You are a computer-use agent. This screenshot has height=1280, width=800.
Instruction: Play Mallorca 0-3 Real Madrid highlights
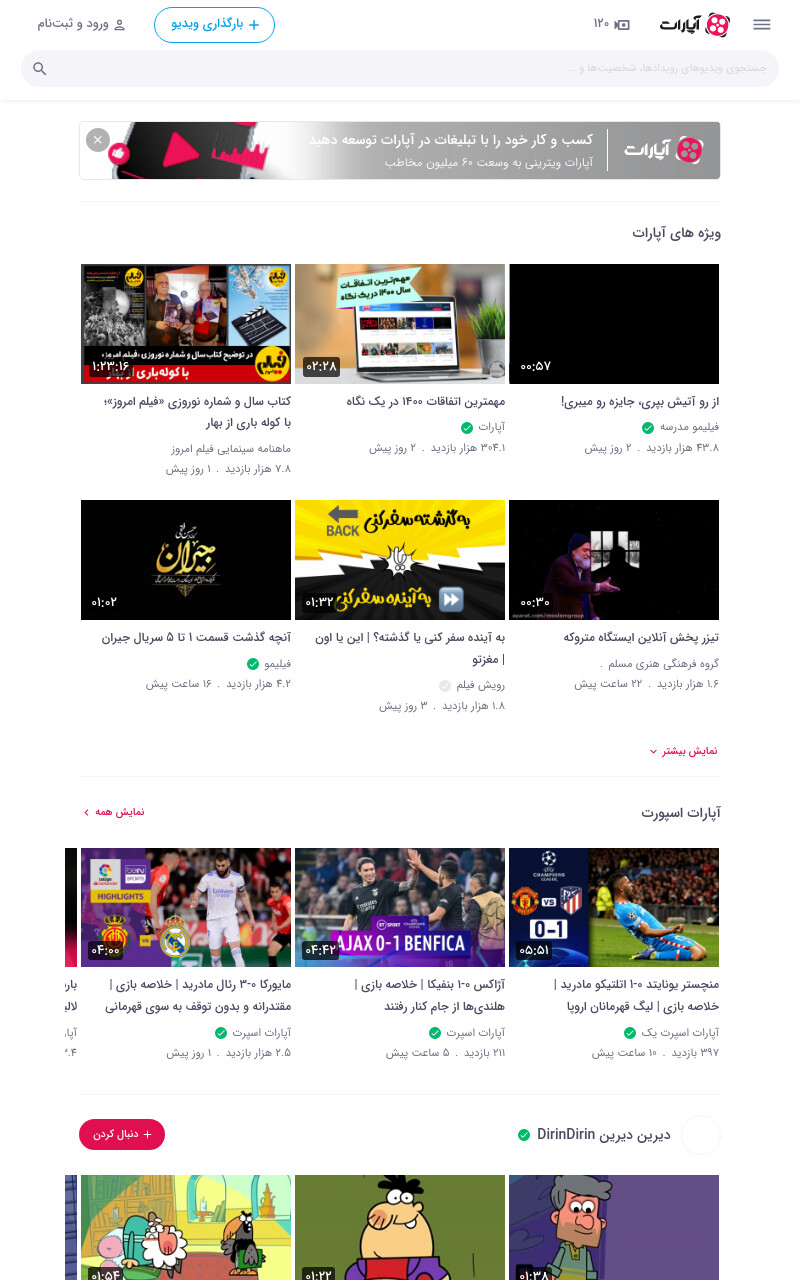[x=186, y=907]
